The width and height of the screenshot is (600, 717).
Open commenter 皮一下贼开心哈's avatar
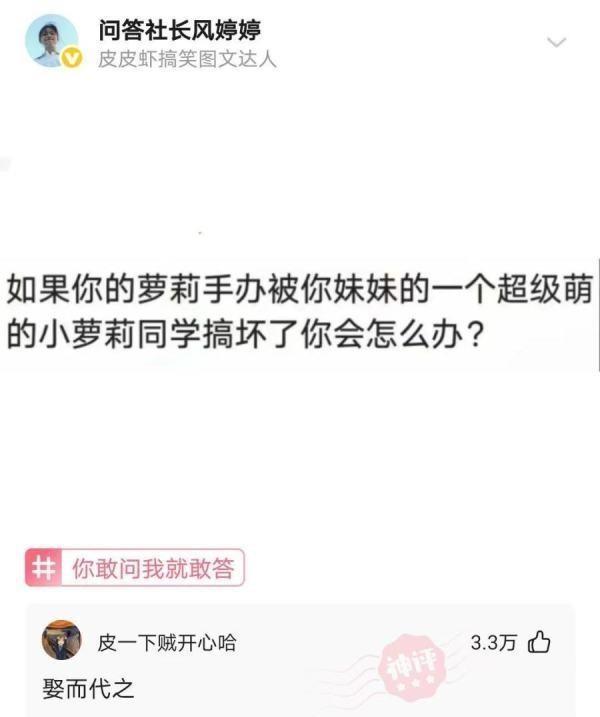(x=61, y=640)
